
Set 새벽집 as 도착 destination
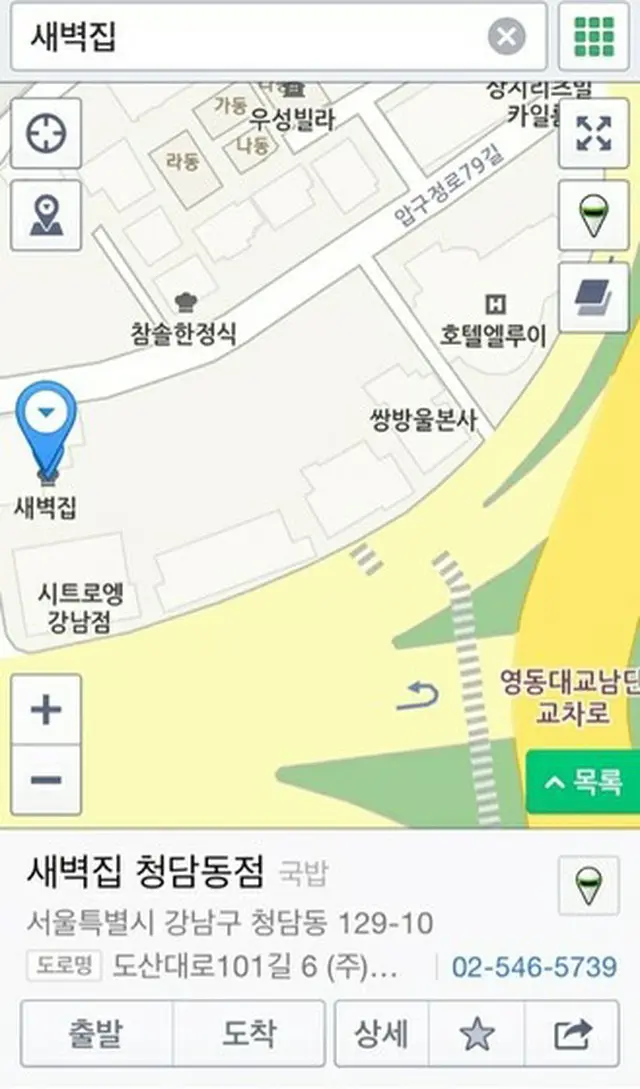(249, 1035)
